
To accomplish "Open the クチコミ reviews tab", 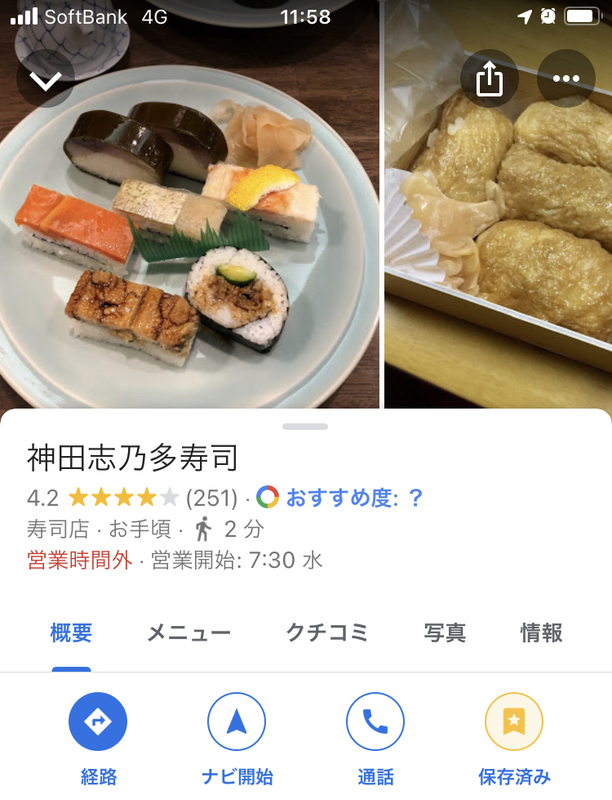I will [x=327, y=633].
